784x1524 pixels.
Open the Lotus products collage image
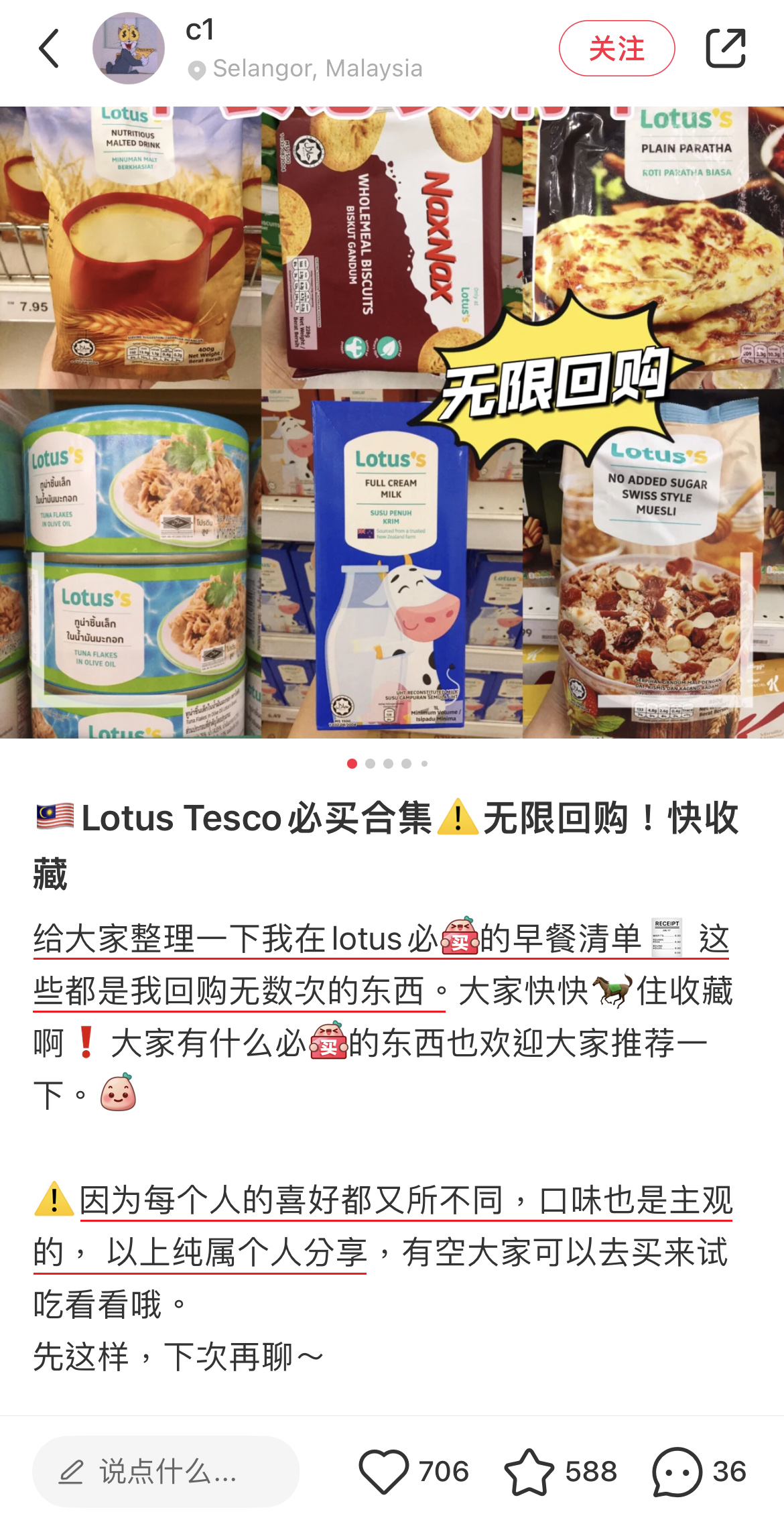pos(392,422)
